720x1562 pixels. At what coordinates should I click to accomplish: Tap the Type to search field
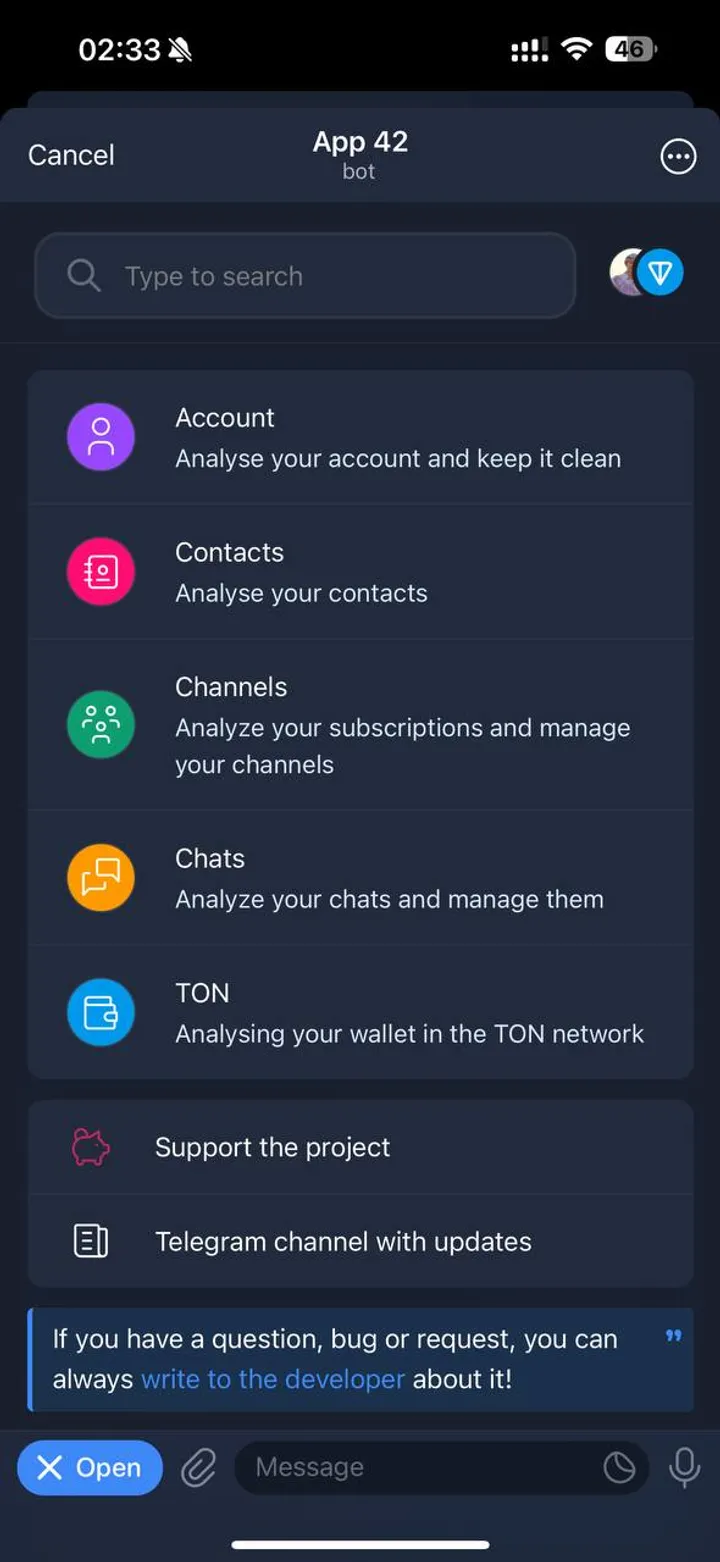pos(305,276)
